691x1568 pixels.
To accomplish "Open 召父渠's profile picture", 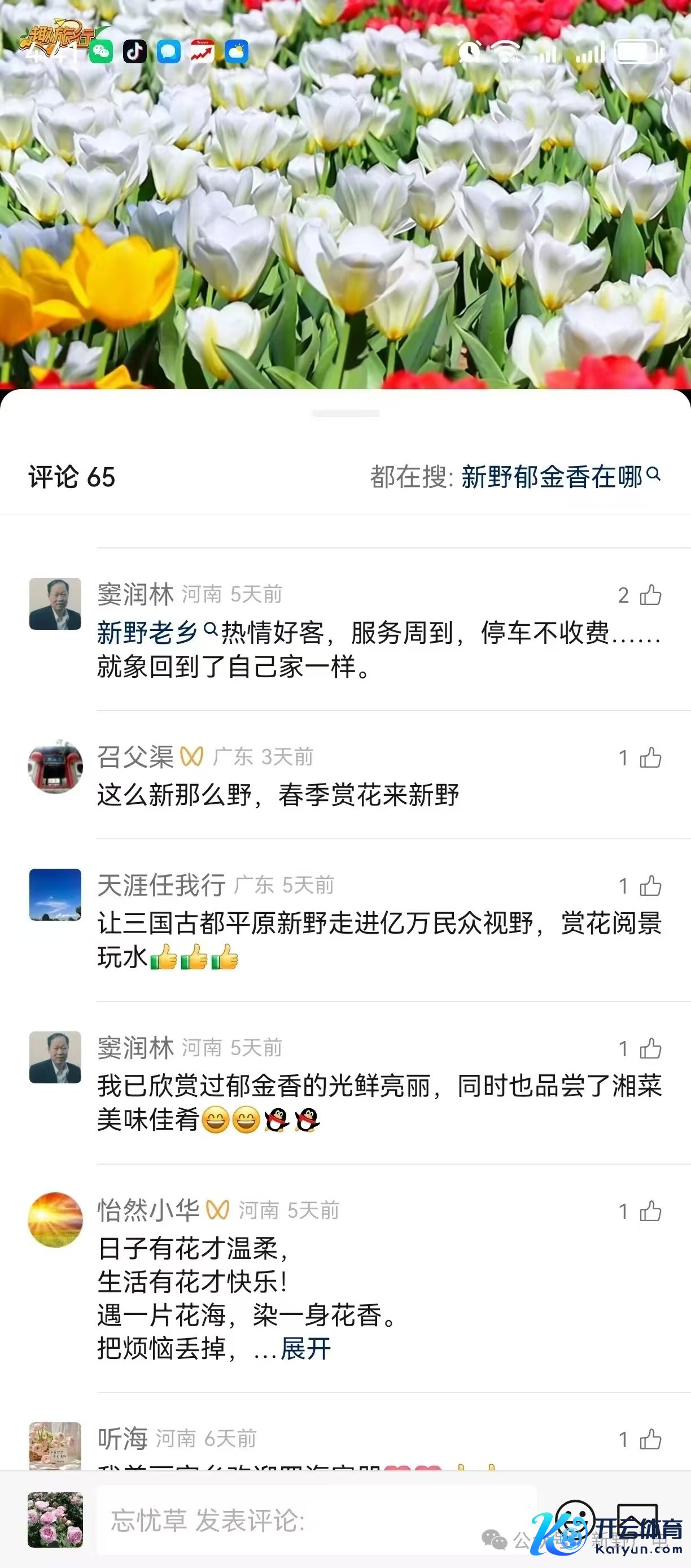I will 55,767.
